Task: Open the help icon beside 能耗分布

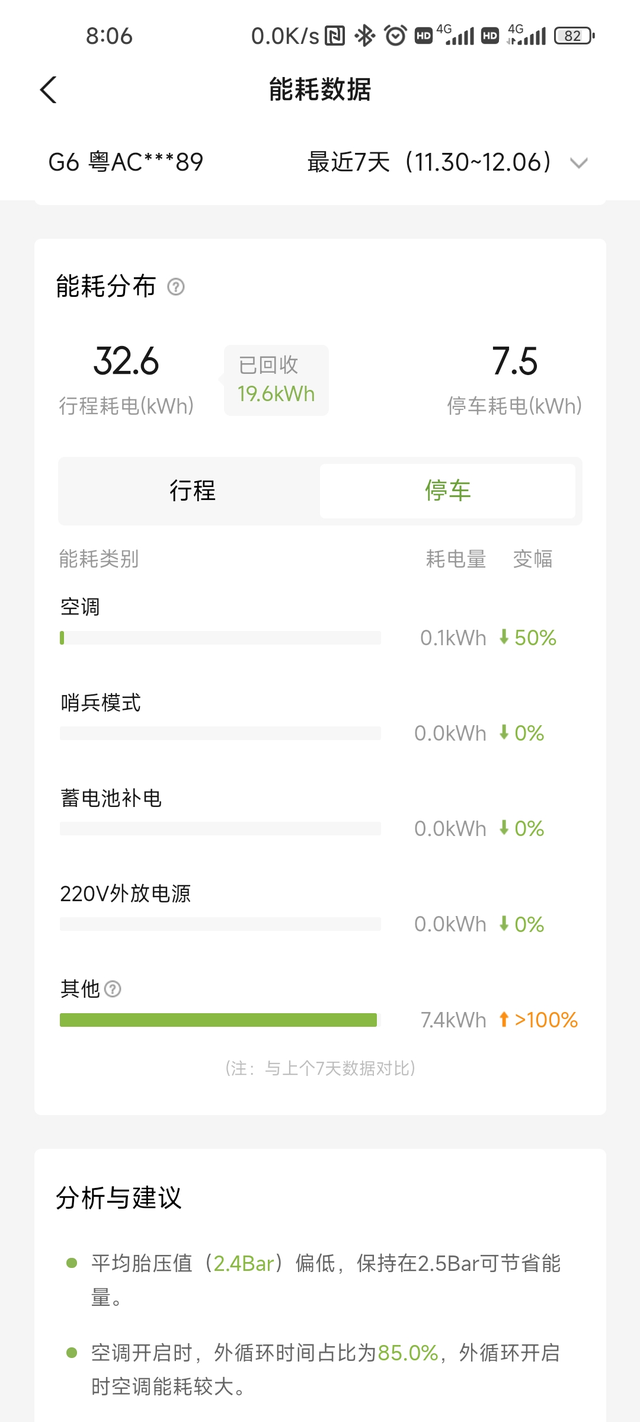Action: pyautogui.click(x=176, y=288)
